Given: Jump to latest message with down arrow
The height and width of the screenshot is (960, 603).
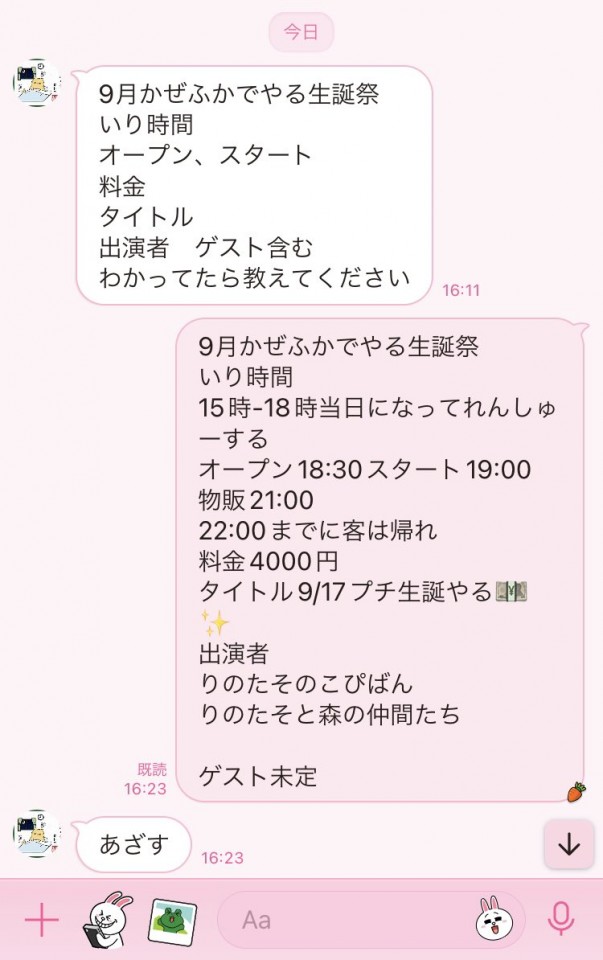Looking at the screenshot, I should click(x=569, y=844).
